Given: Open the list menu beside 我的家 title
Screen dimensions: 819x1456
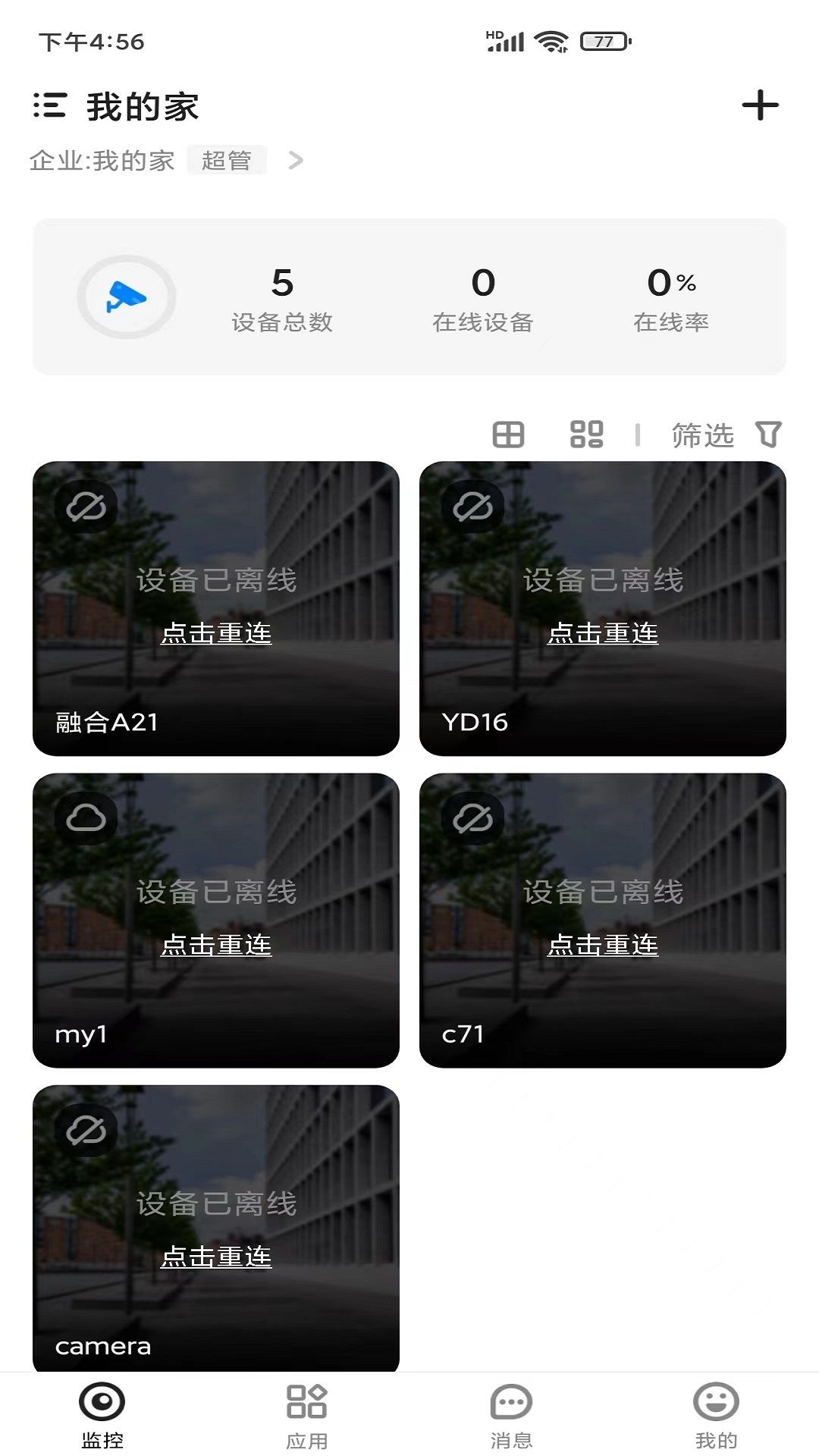Looking at the screenshot, I should pyautogui.click(x=49, y=106).
